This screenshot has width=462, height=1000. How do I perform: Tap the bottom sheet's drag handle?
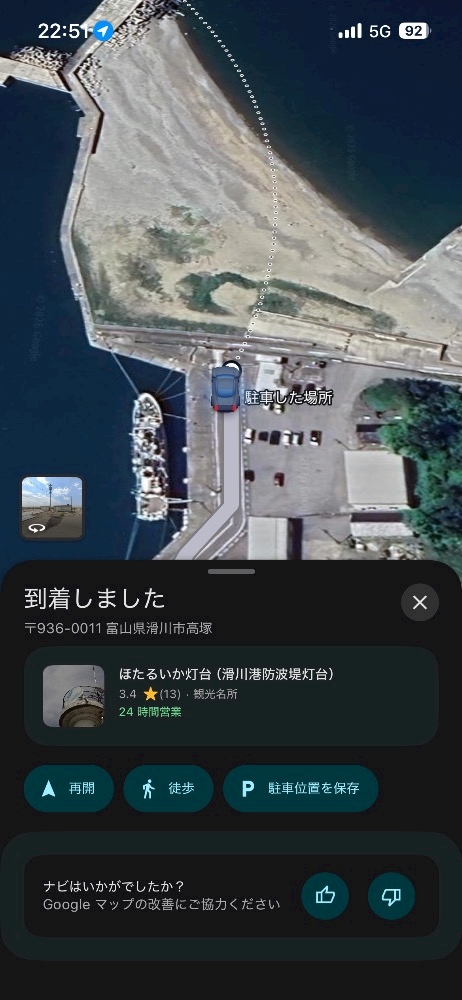coord(231,571)
